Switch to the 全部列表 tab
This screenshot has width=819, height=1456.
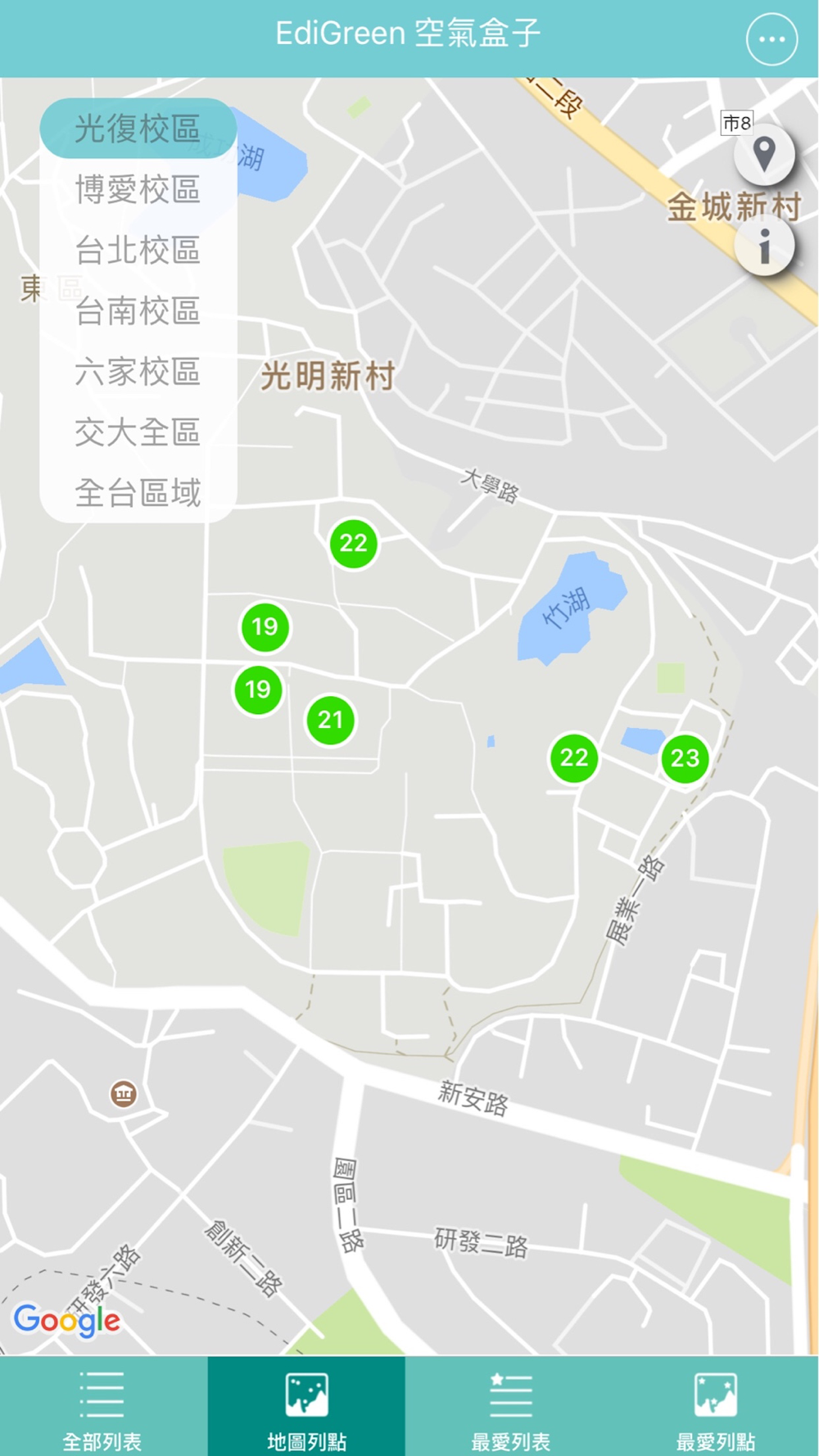(x=102, y=1407)
